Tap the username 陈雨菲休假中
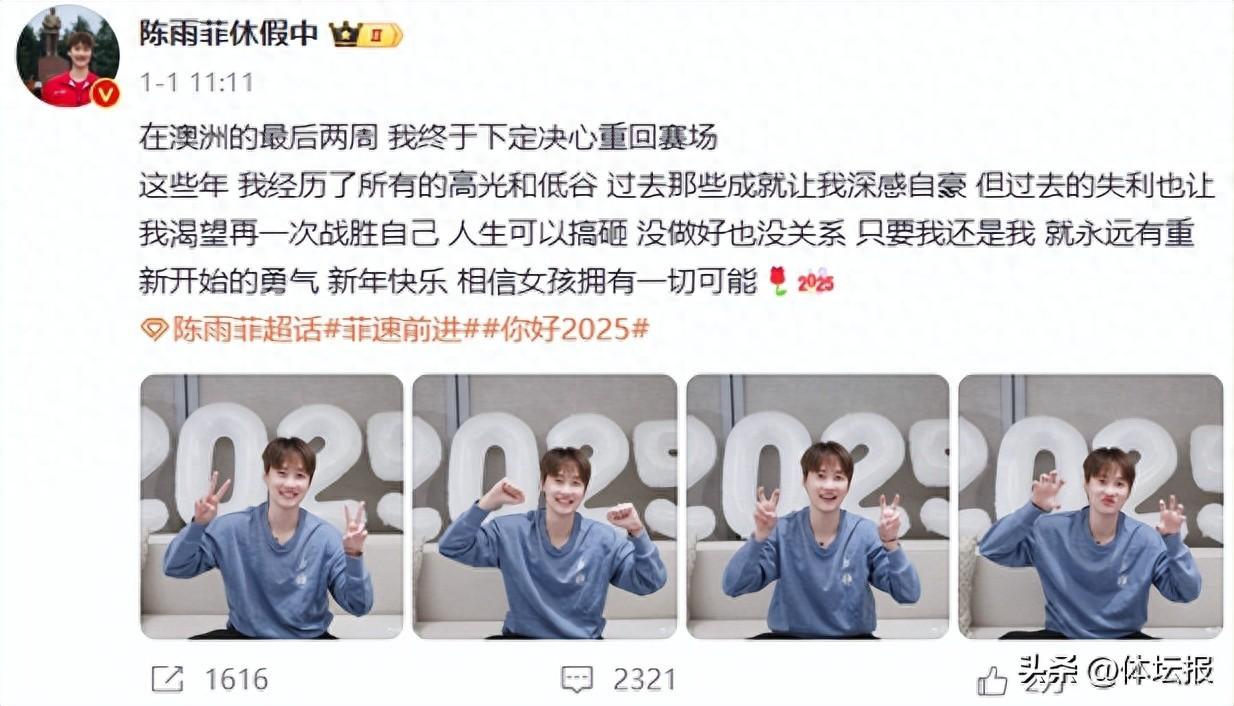The height and width of the screenshot is (706, 1234). tap(228, 33)
